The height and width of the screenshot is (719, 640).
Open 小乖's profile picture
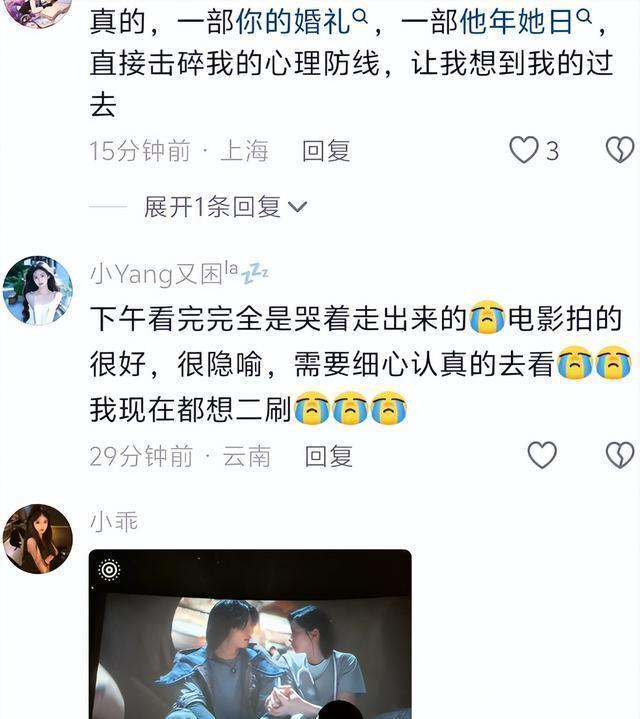[x=38, y=539]
